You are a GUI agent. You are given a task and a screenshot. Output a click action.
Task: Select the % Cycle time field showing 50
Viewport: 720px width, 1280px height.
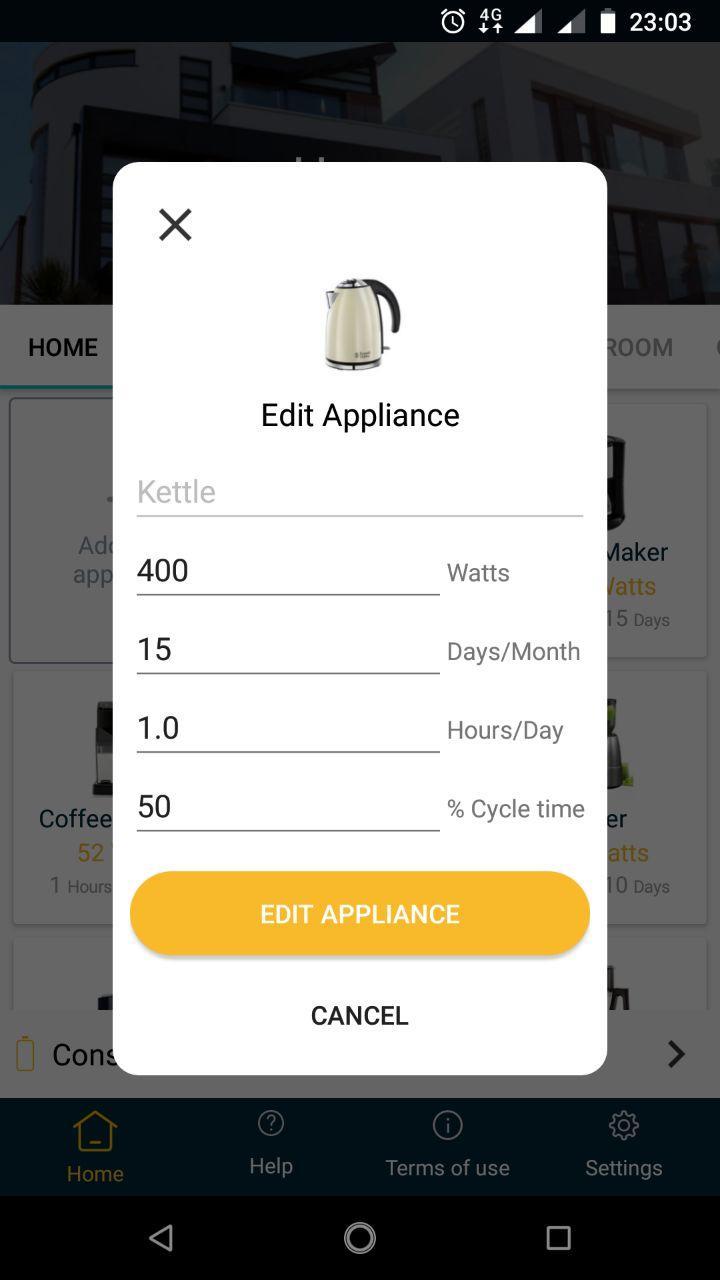point(286,806)
